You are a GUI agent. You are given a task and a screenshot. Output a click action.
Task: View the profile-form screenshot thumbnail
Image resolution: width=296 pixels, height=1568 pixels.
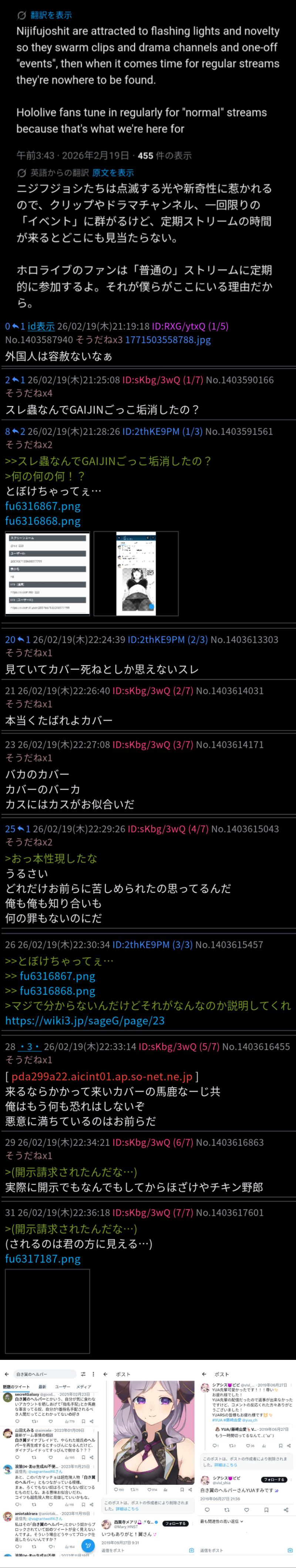(48, 573)
